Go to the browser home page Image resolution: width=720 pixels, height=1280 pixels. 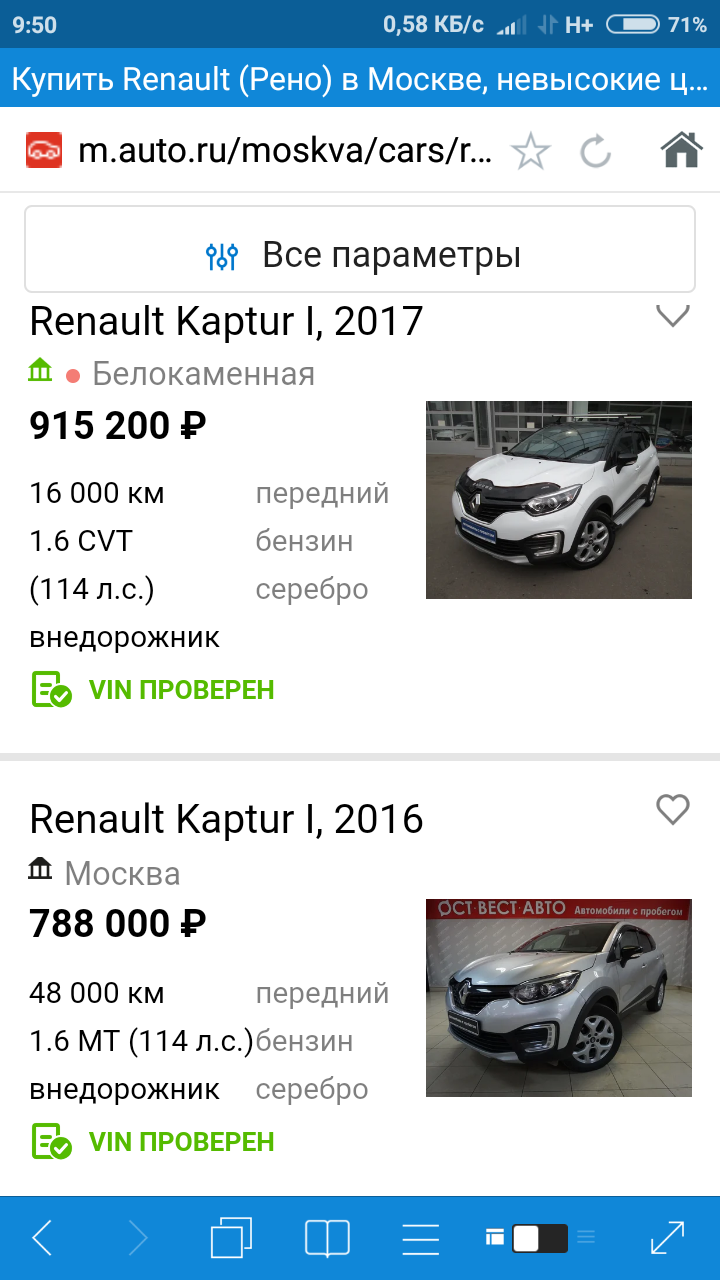[x=682, y=151]
